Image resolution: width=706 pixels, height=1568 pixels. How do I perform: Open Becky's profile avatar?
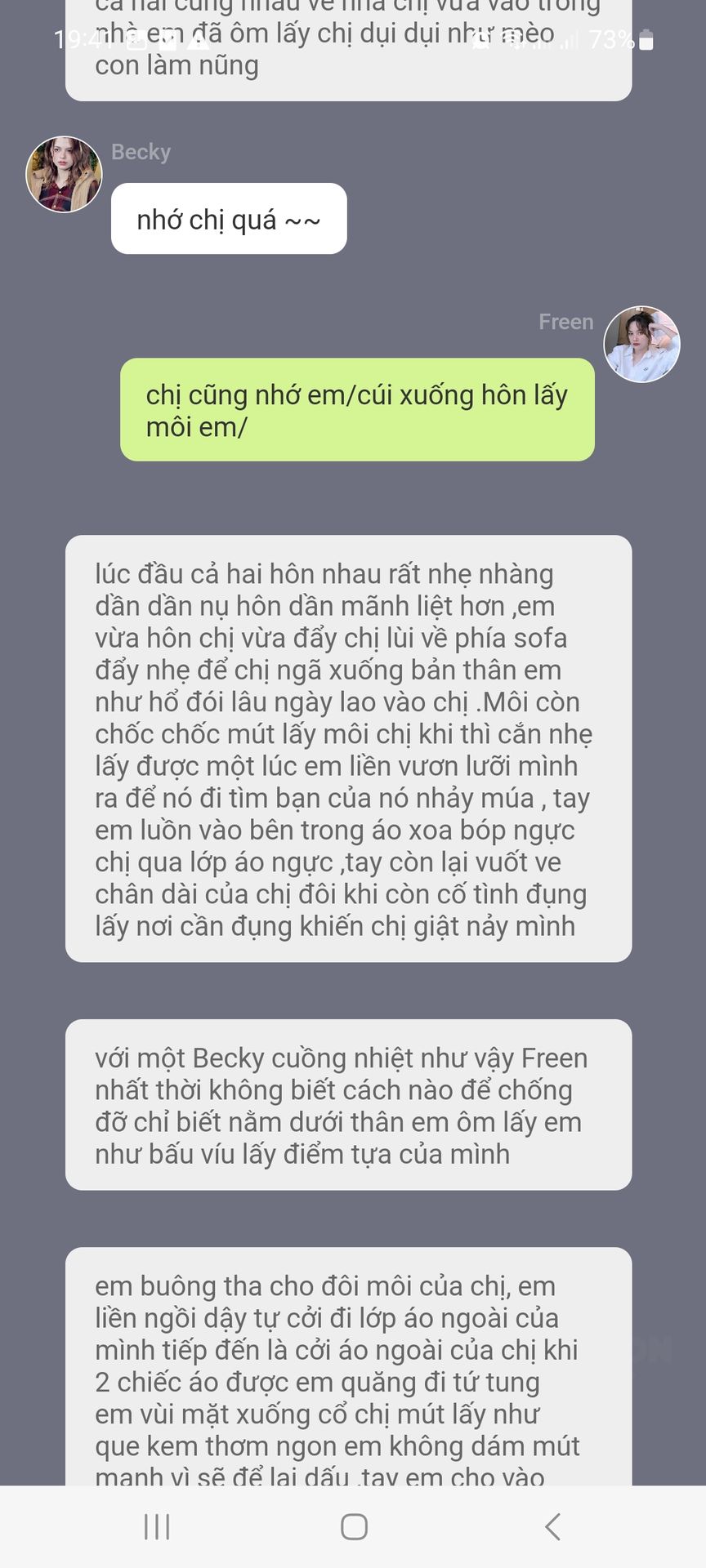click(64, 174)
